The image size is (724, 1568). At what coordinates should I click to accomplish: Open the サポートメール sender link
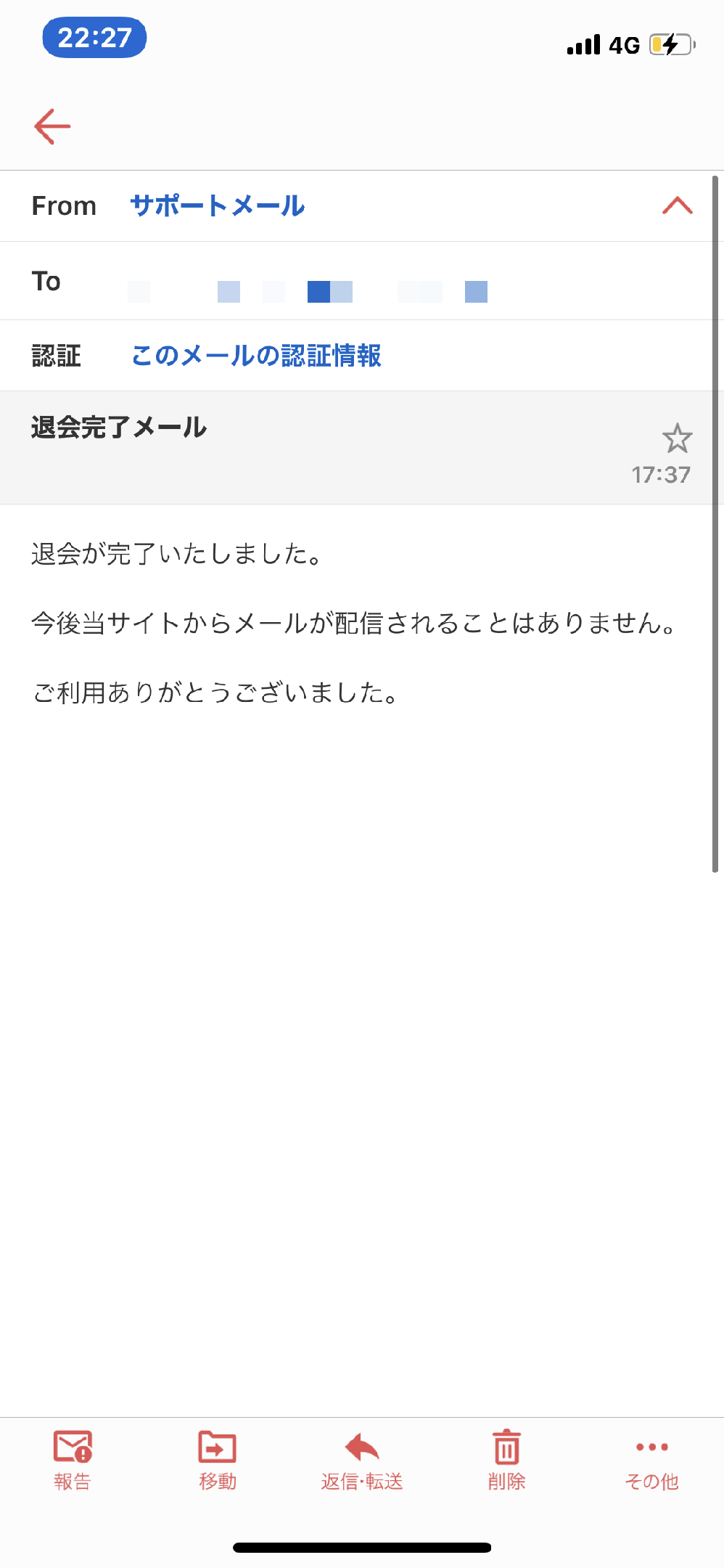[x=216, y=206]
